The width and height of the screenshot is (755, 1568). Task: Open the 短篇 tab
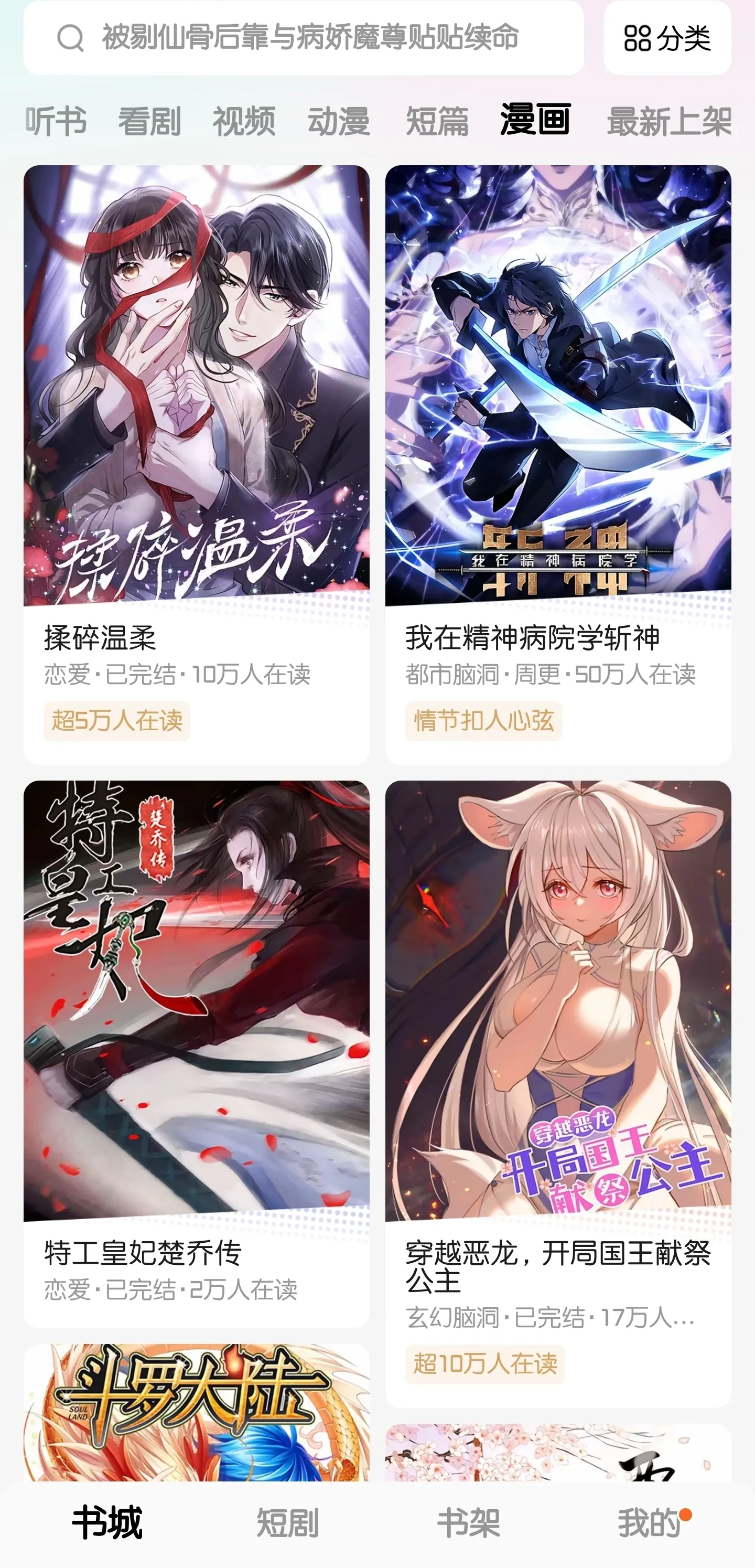437,121
